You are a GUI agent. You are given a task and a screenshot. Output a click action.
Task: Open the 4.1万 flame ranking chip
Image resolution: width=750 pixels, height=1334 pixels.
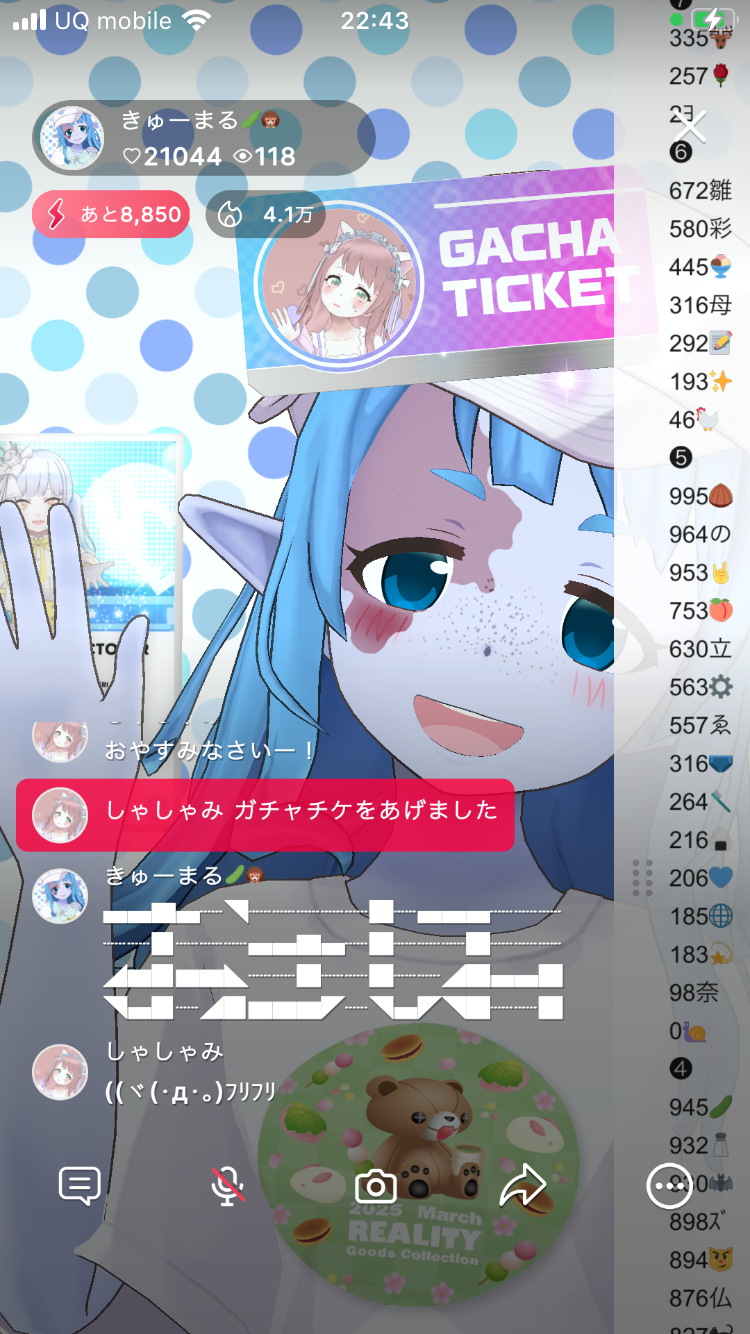point(264,214)
